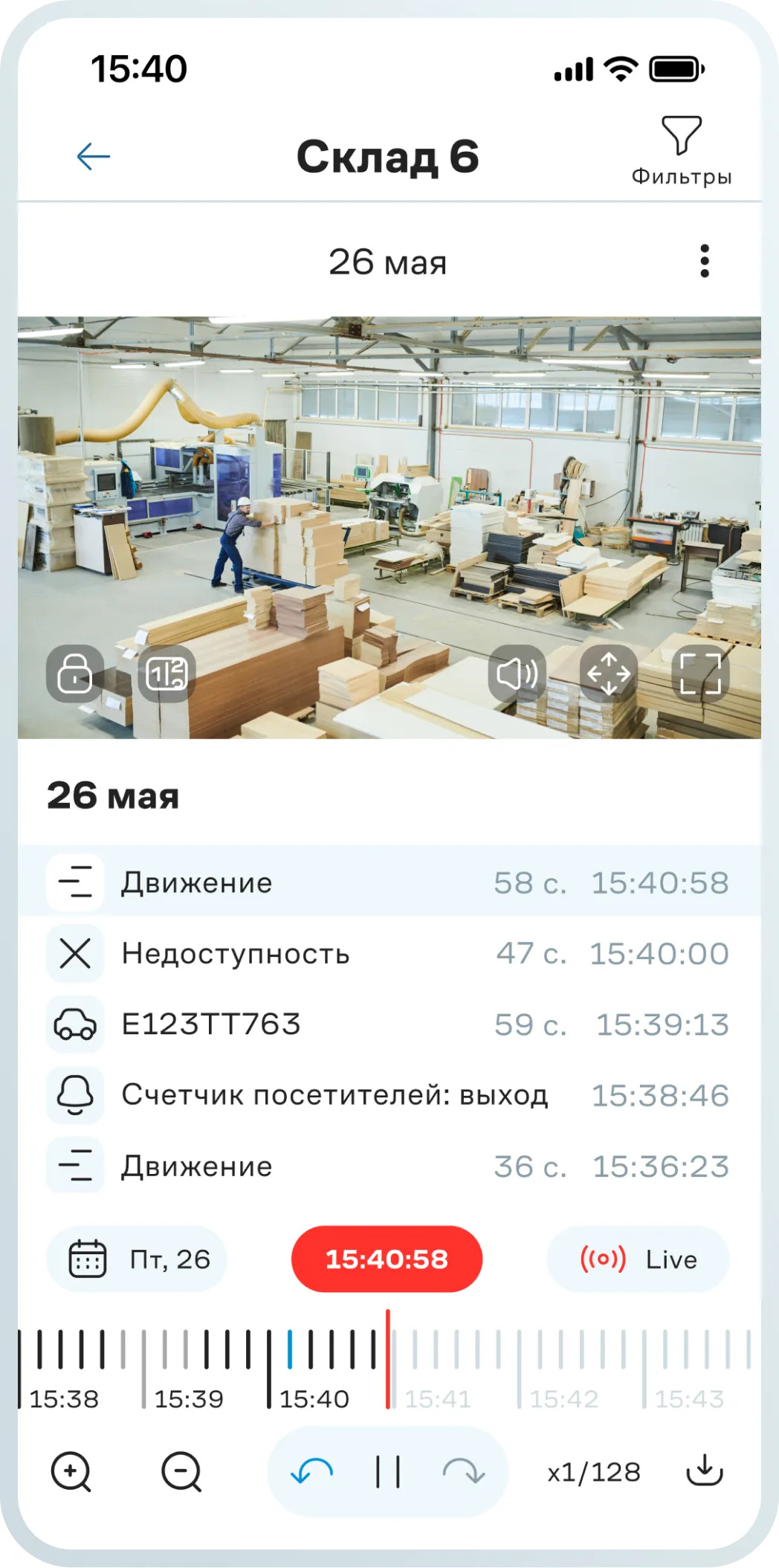This screenshot has width=779, height=1568.
Task: Zoom in the timeline
Action: (x=71, y=1471)
